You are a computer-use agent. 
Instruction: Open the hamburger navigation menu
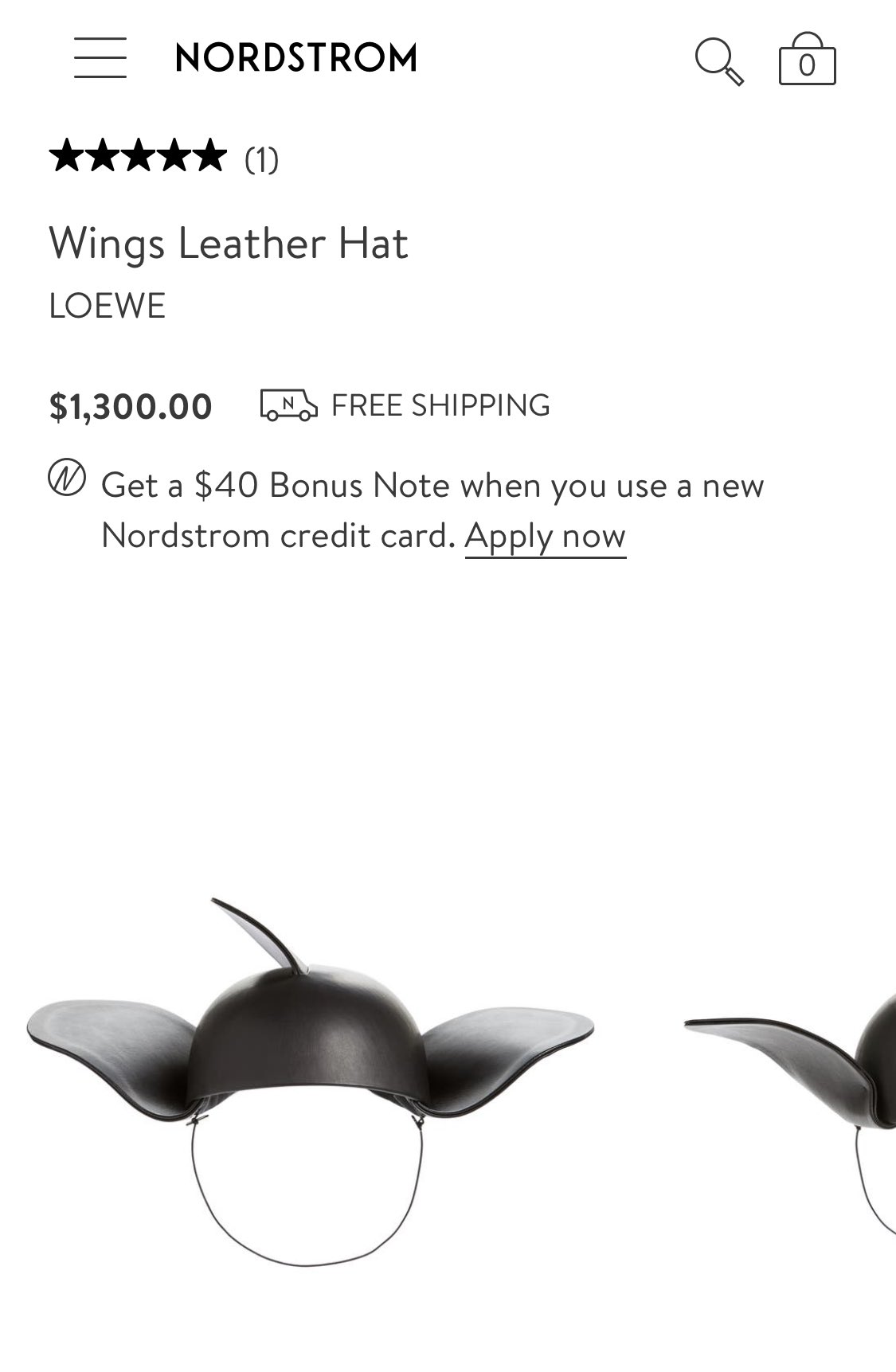[x=100, y=57]
